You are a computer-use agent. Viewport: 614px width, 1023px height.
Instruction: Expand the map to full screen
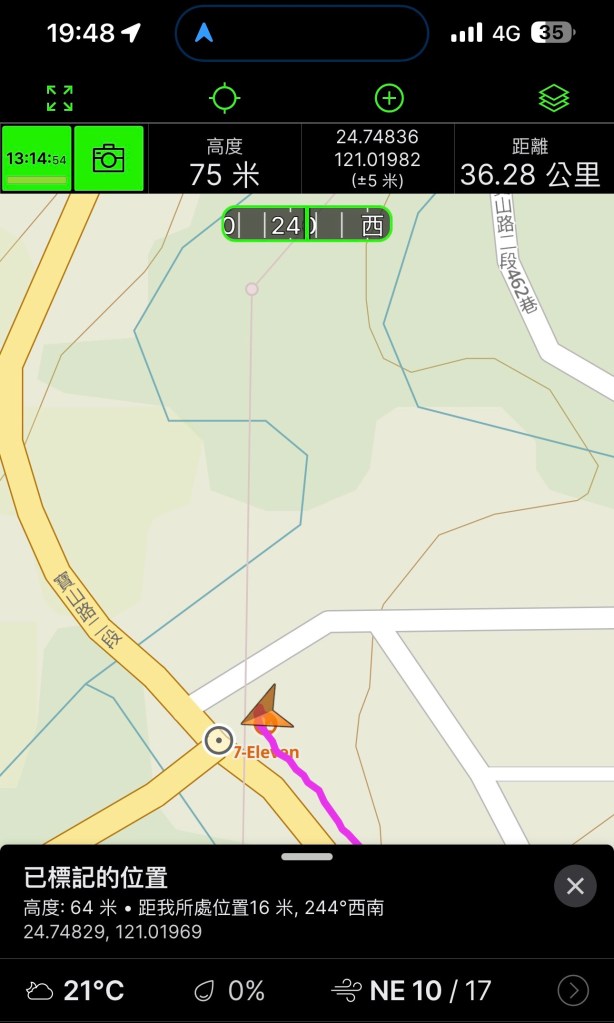[60, 98]
